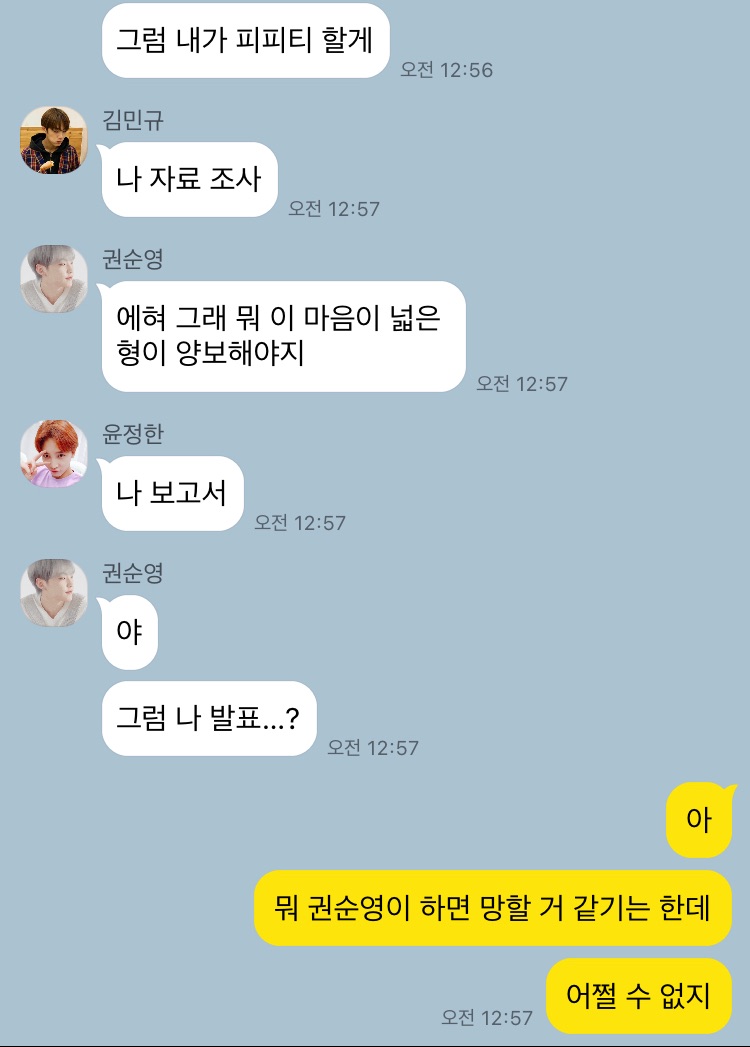Tap 권순영's avatar beside the 에혀 그래 message
This screenshot has width=750, height=1047.
[54, 279]
